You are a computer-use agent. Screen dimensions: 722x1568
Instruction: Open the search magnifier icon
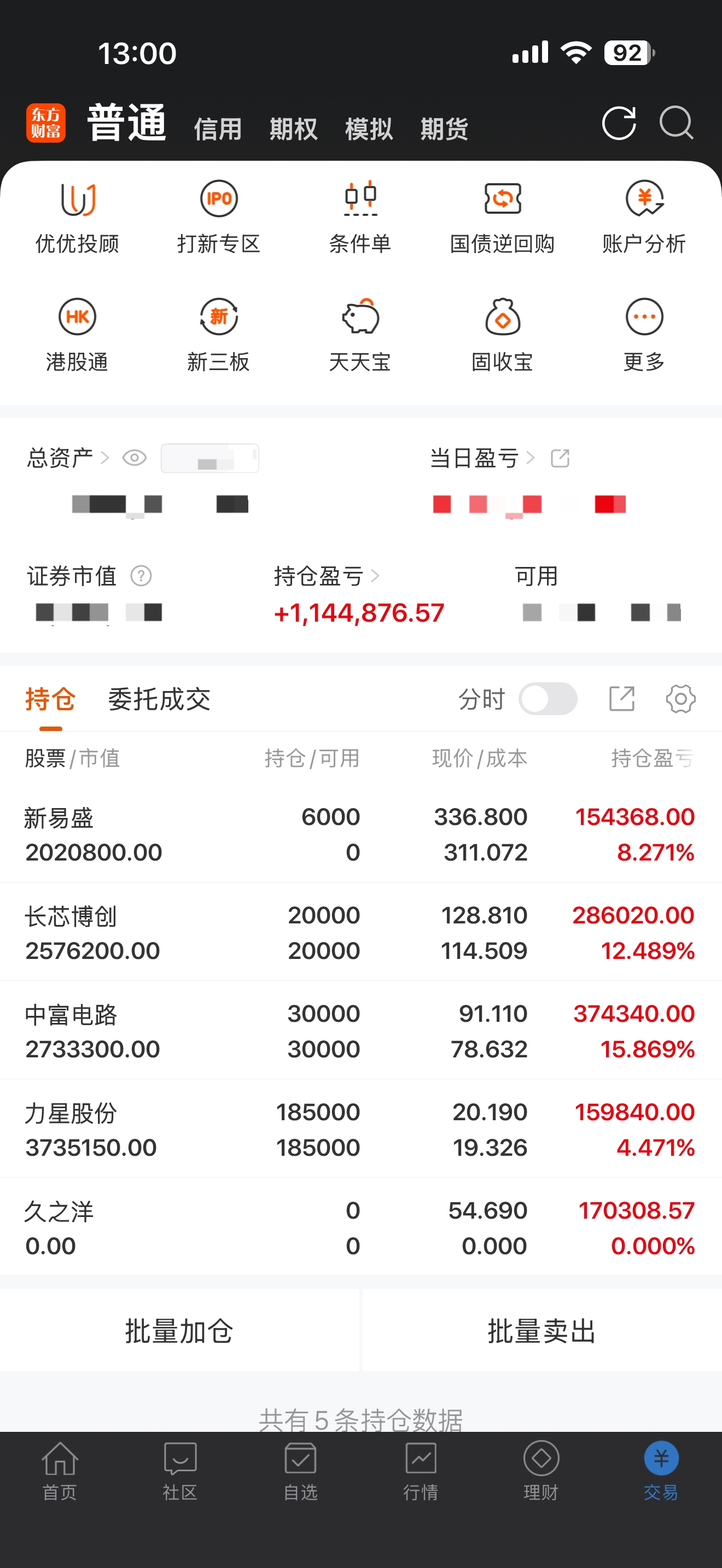coord(677,123)
